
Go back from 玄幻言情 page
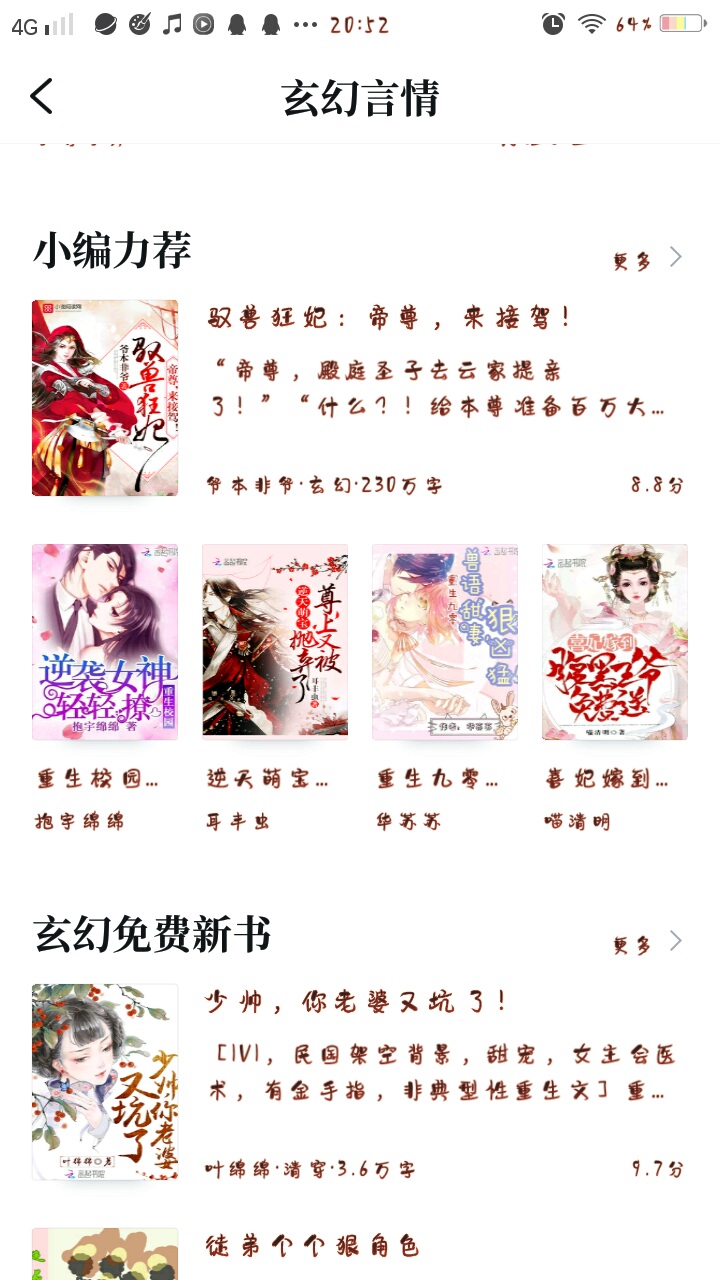(x=41, y=98)
